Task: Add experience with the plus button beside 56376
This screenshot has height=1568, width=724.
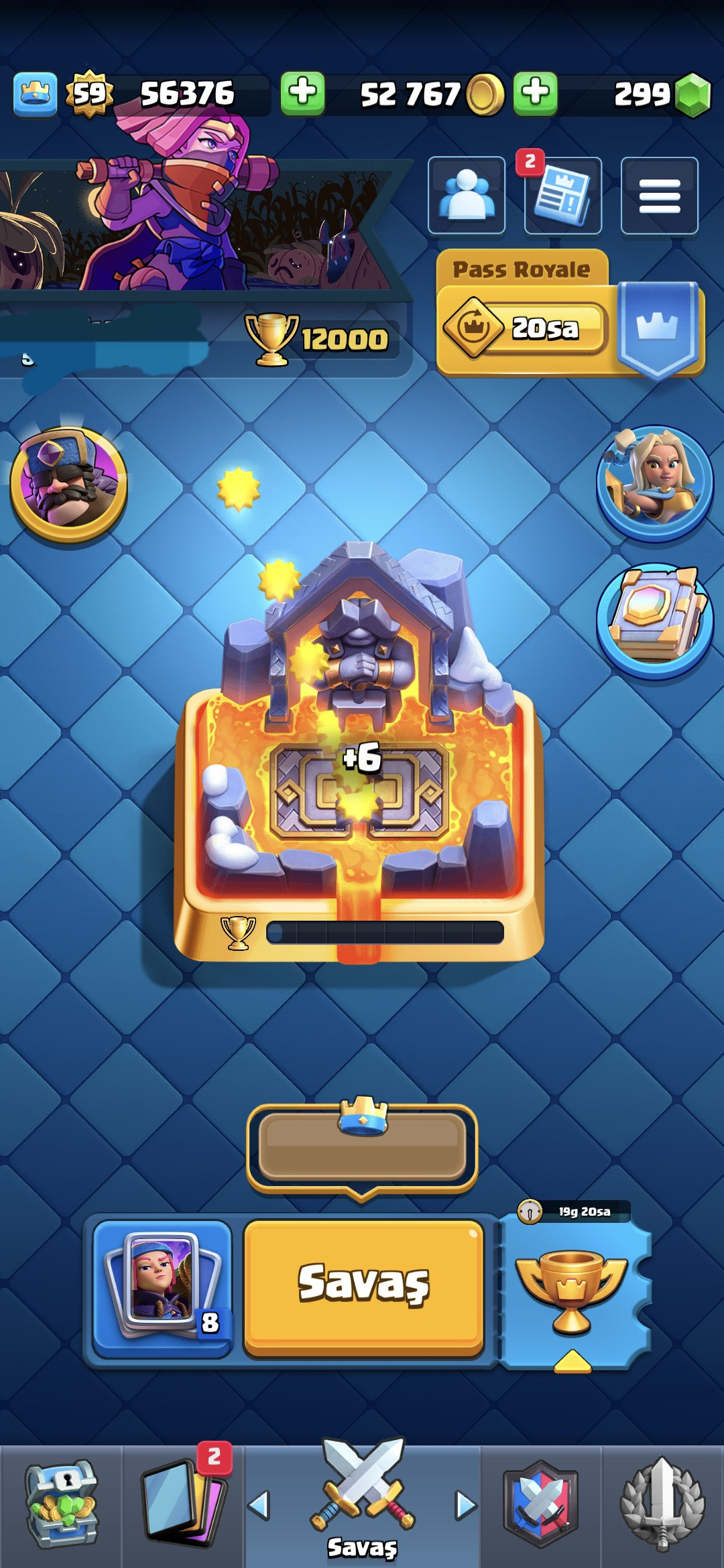Action: coord(302,92)
